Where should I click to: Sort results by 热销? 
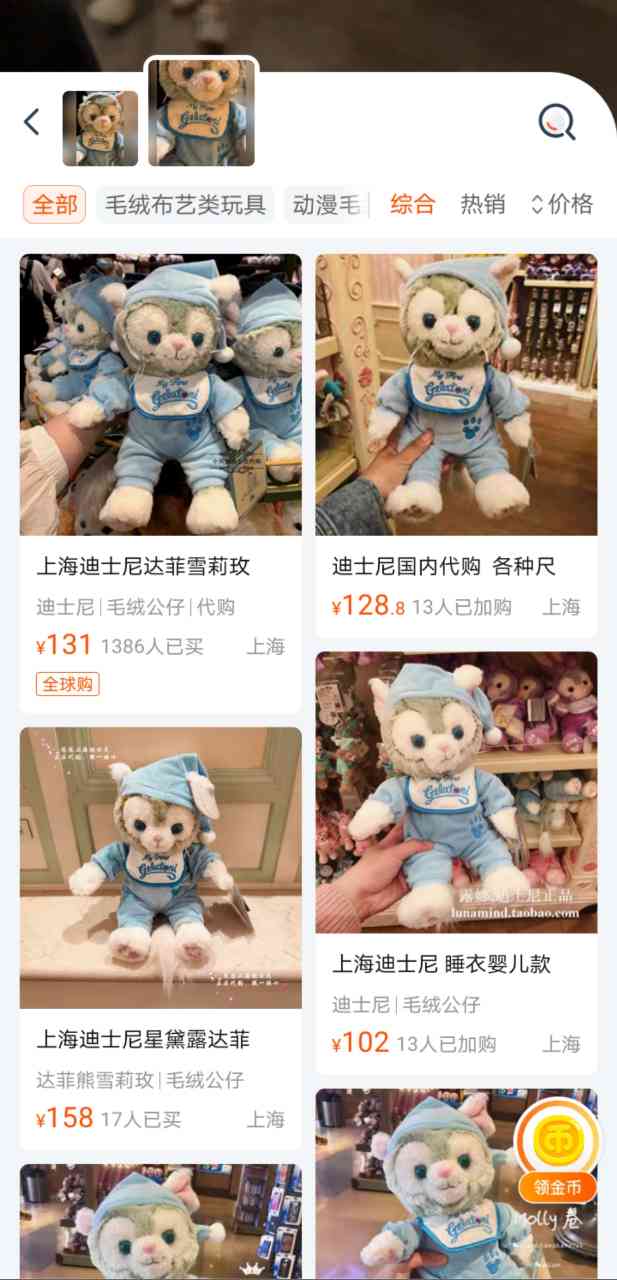point(482,204)
